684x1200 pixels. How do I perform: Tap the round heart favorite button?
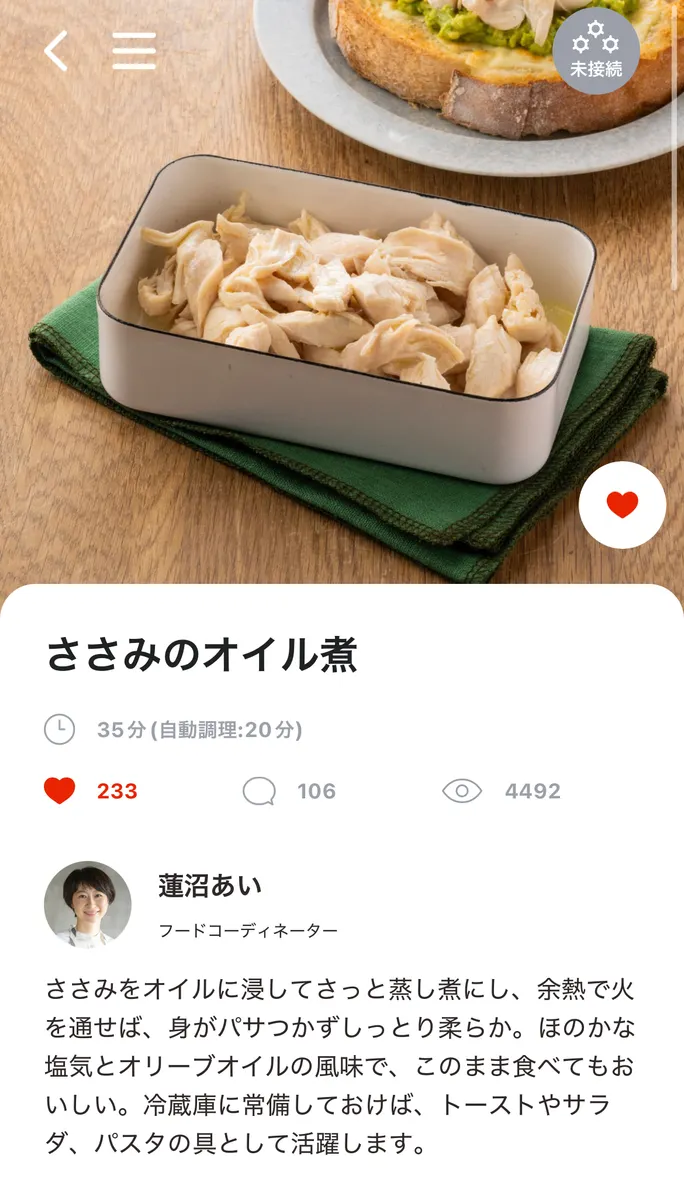(622, 505)
